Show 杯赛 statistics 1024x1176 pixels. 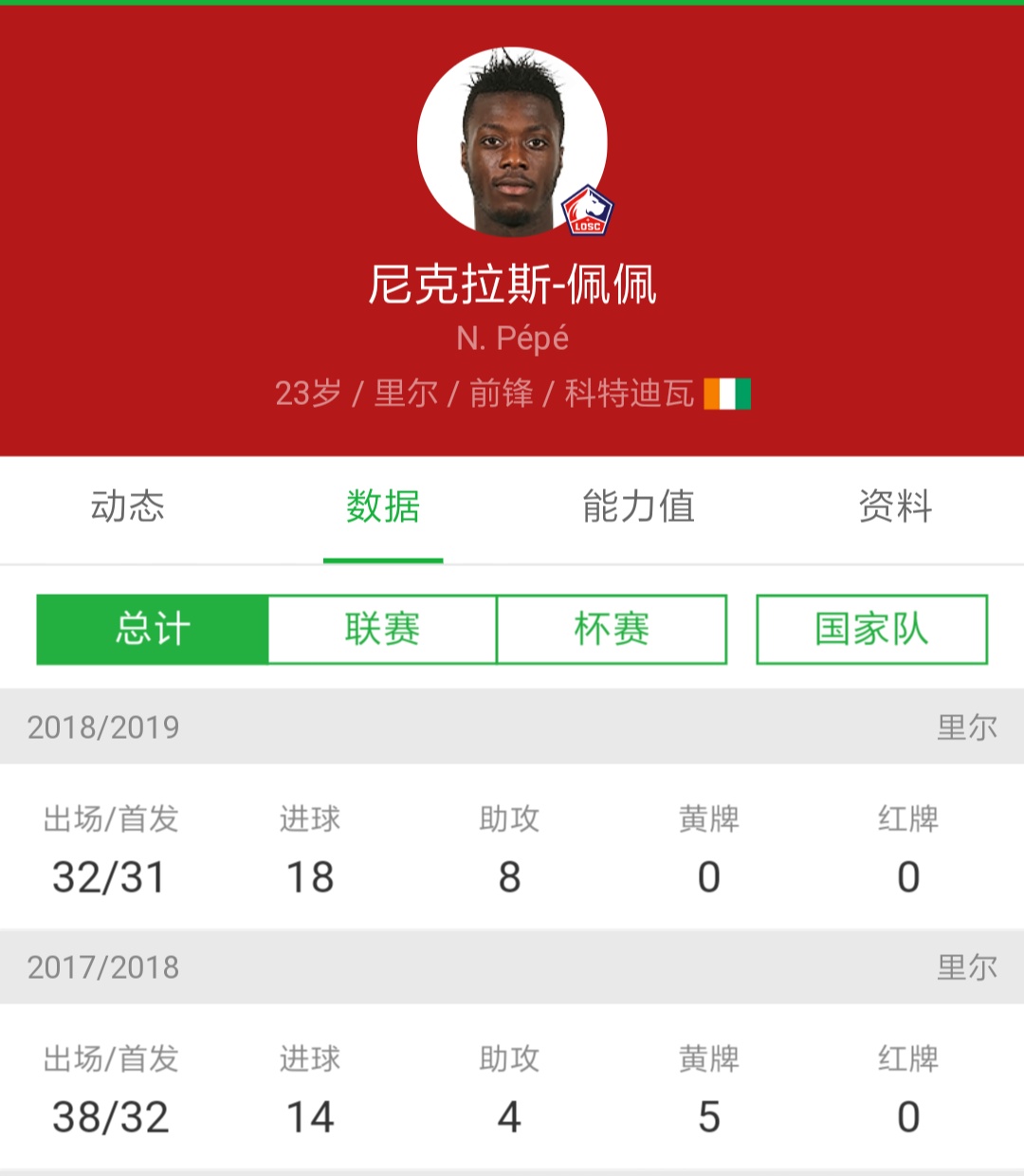point(612,629)
